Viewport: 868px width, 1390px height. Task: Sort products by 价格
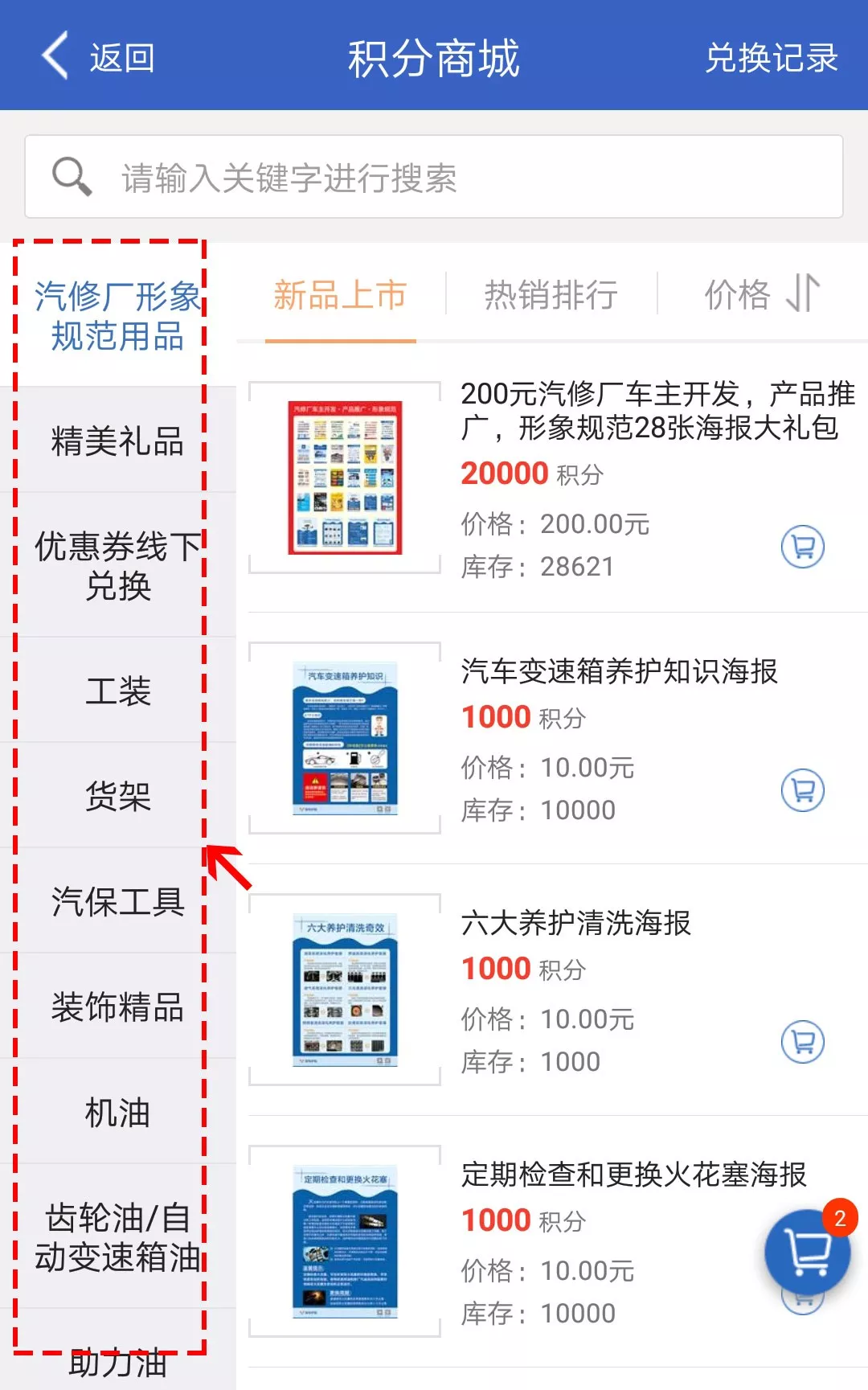[x=760, y=294]
